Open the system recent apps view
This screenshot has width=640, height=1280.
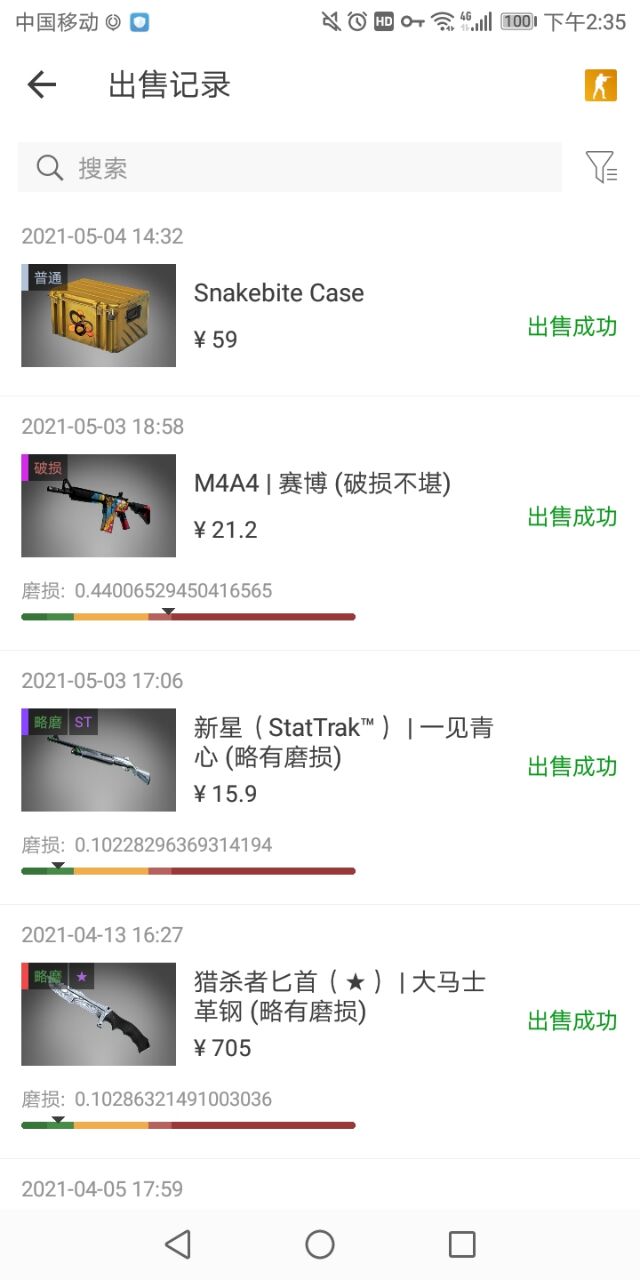pos(462,1244)
